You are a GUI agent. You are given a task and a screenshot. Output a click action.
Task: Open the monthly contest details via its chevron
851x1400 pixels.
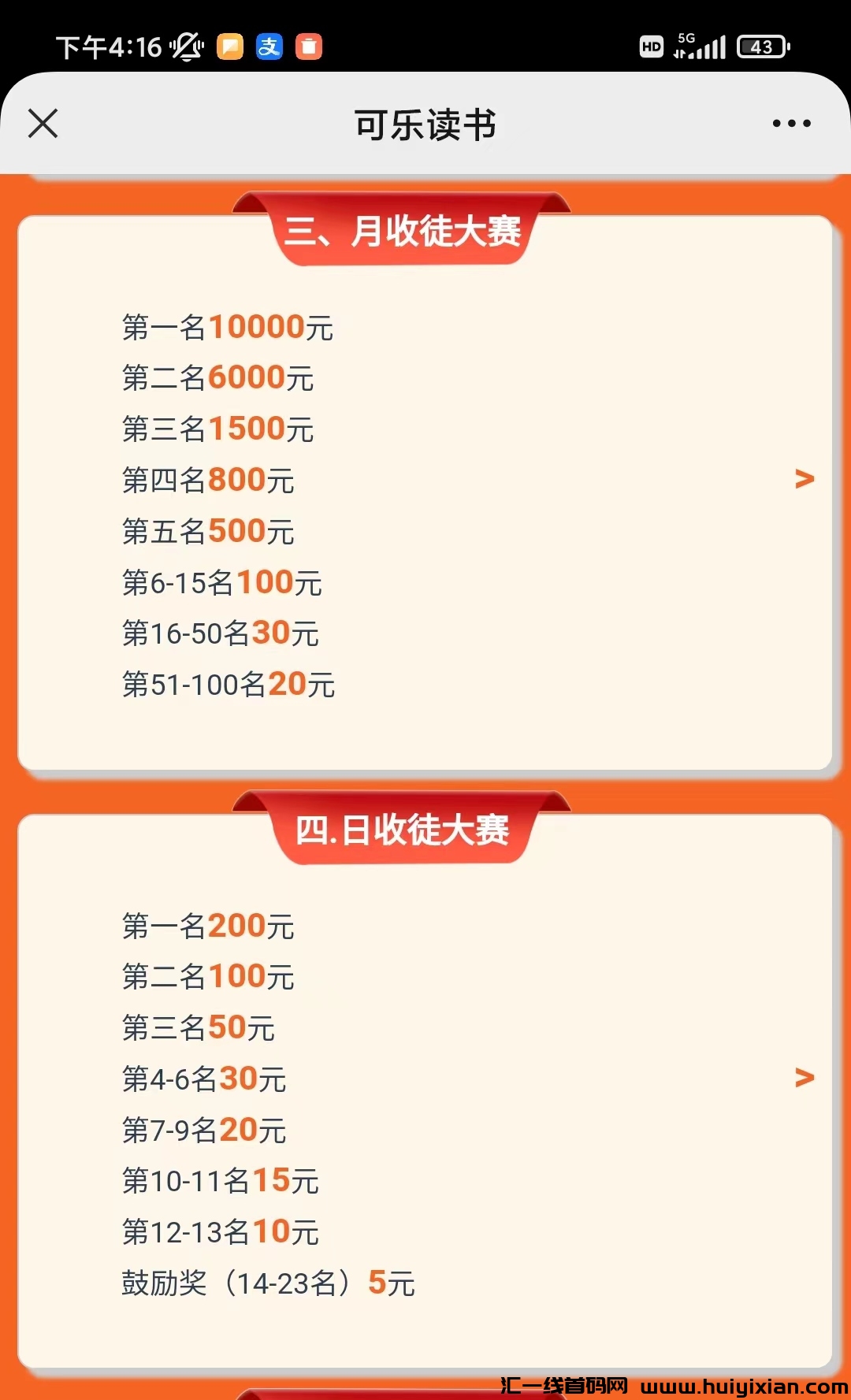(804, 478)
